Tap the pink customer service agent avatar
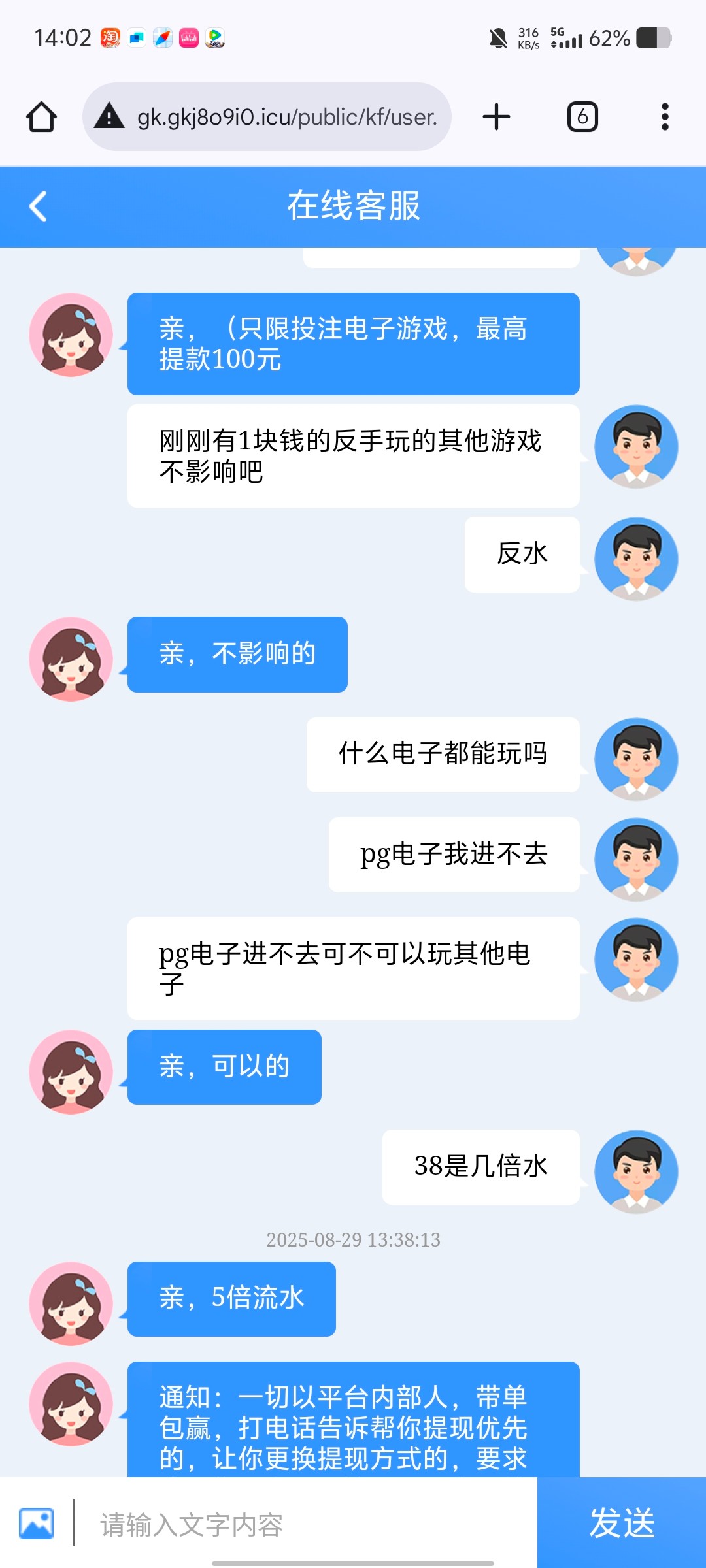706x1568 pixels. 72,335
